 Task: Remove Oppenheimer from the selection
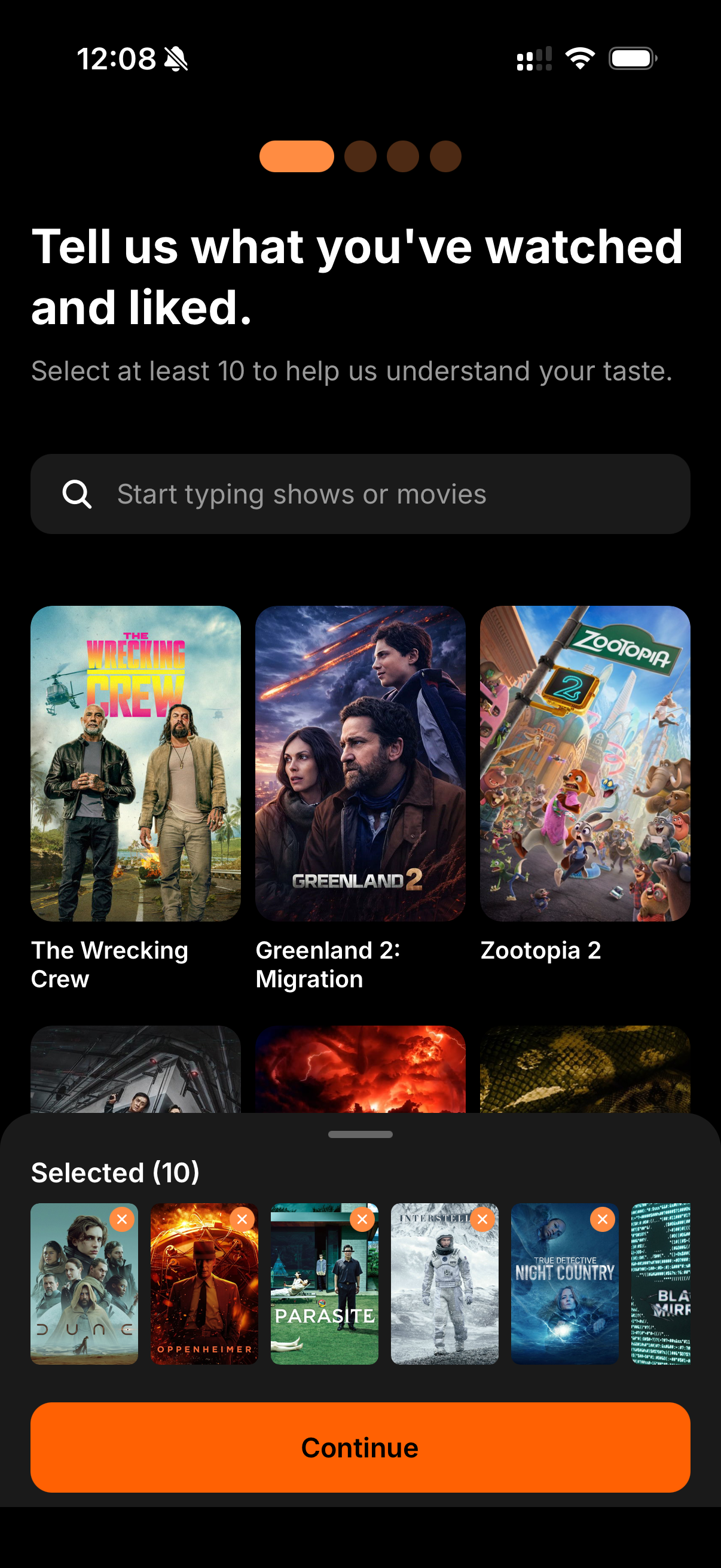click(242, 1219)
